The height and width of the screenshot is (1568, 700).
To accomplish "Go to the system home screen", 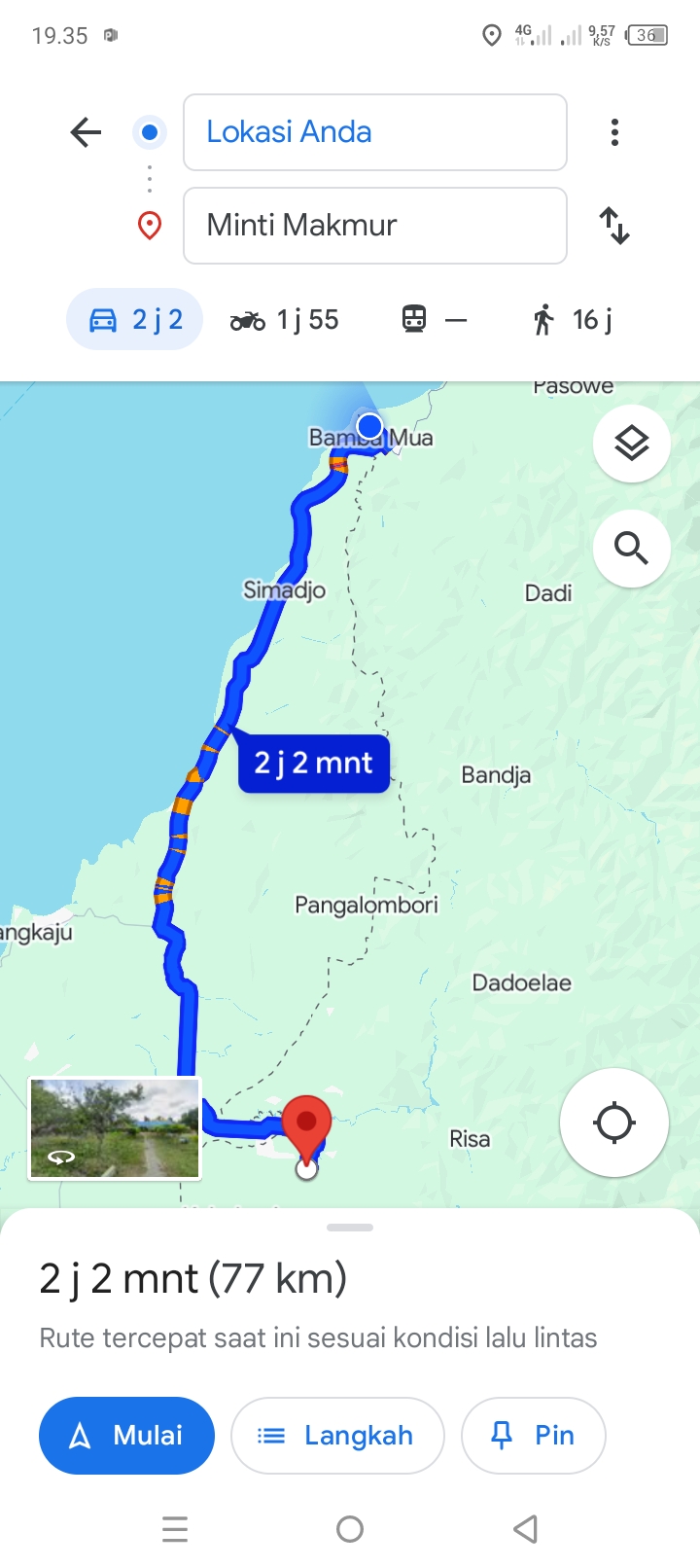I will [350, 1529].
